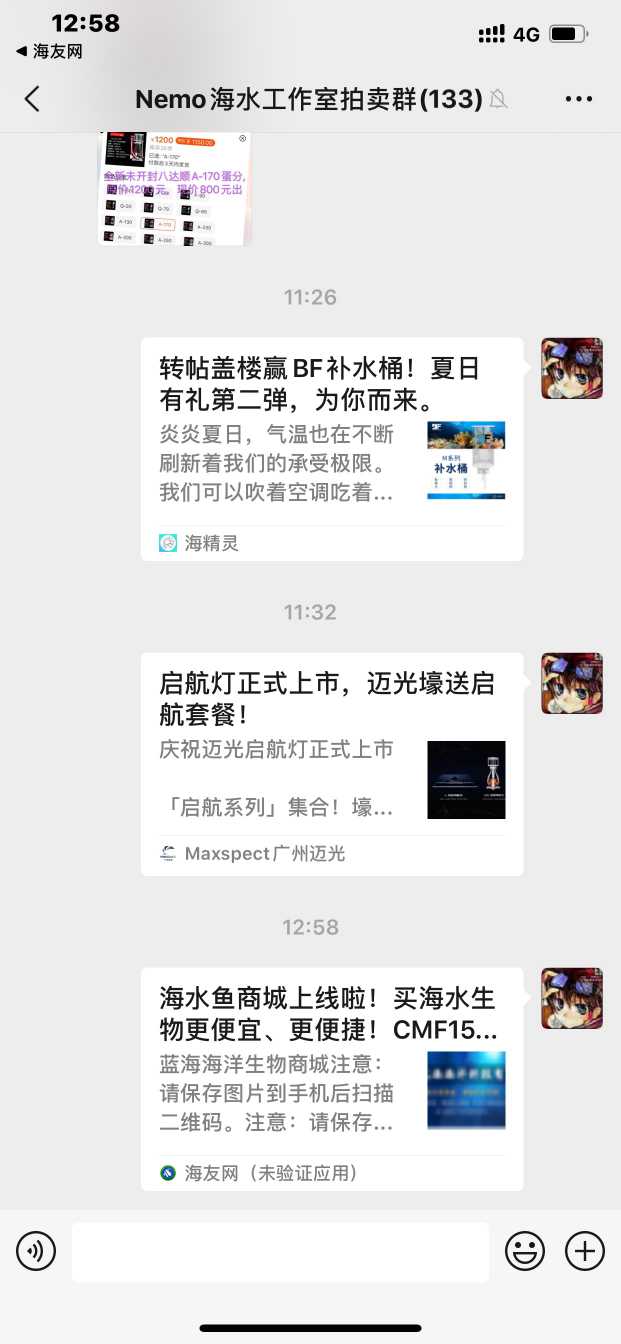
Task: Switch to voice message input
Action: [x=36, y=1251]
